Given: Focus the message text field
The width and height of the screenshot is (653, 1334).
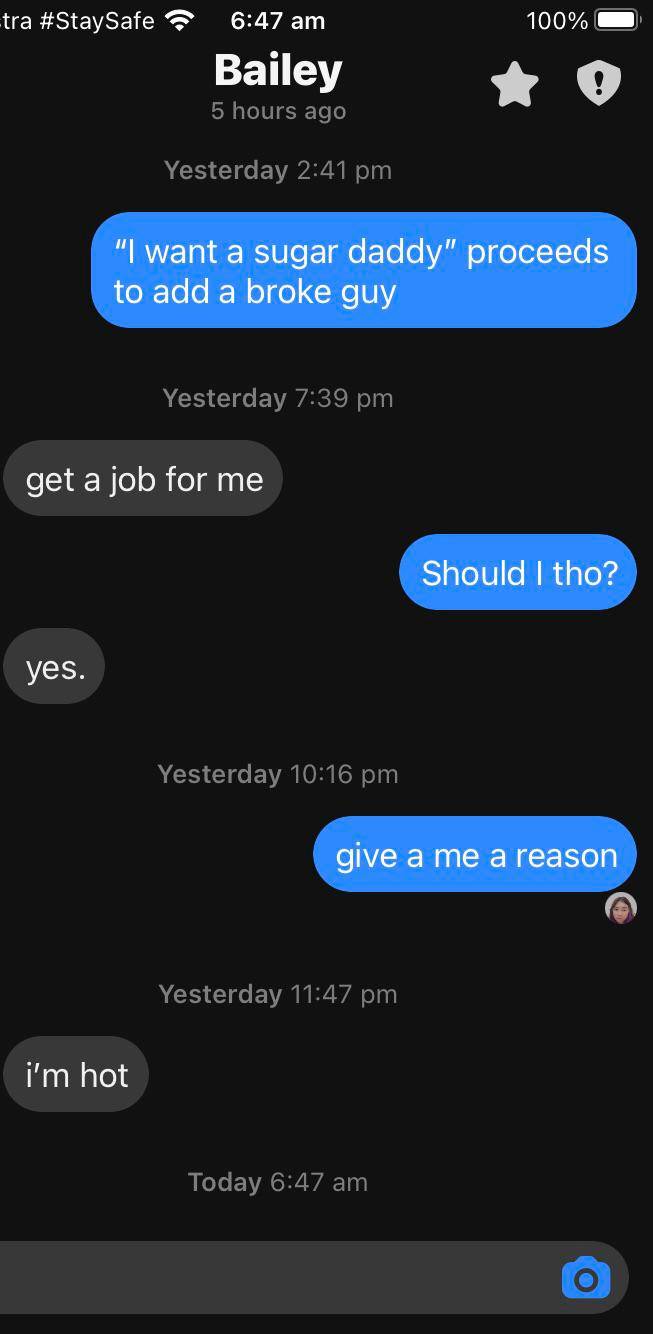Looking at the screenshot, I should click(270, 1278).
